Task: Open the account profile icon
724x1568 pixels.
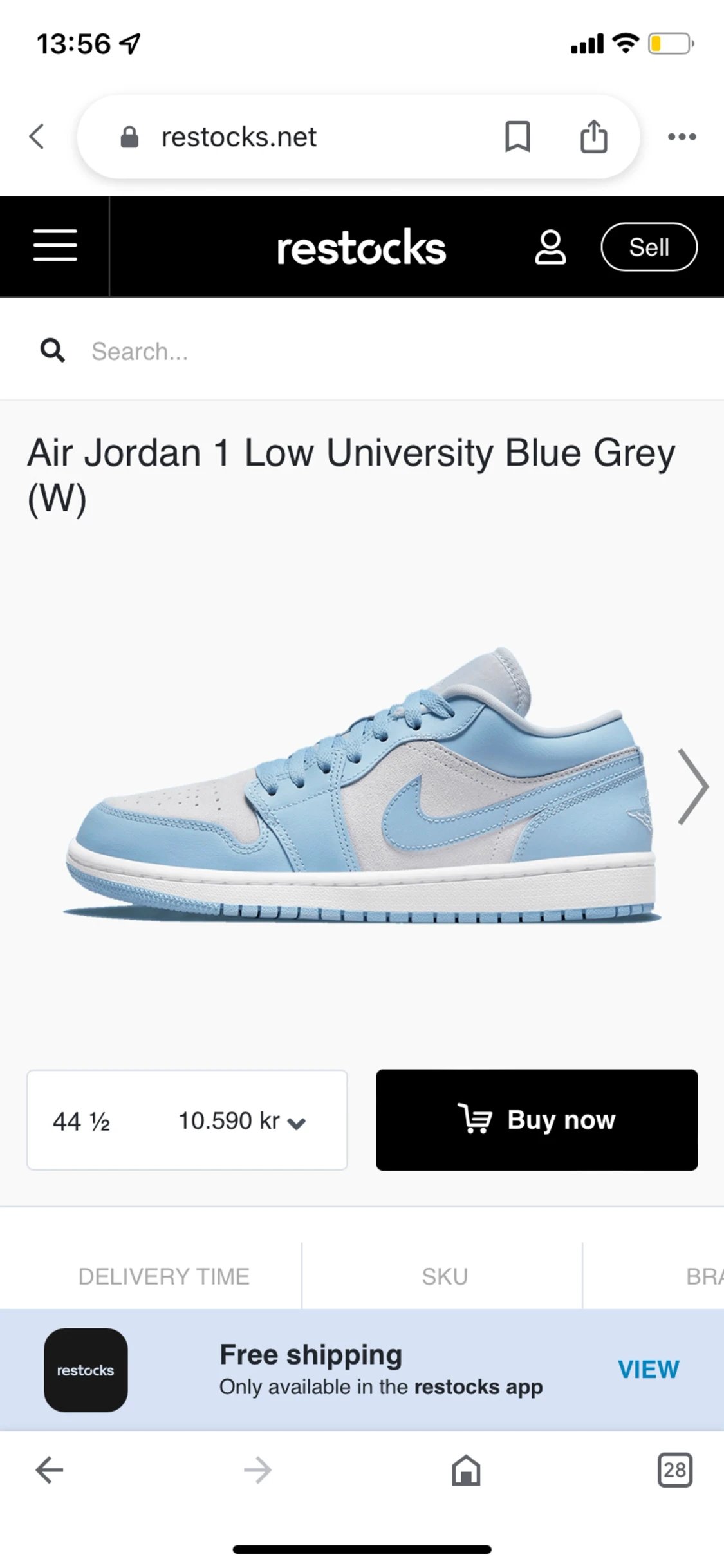Action: click(550, 247)
